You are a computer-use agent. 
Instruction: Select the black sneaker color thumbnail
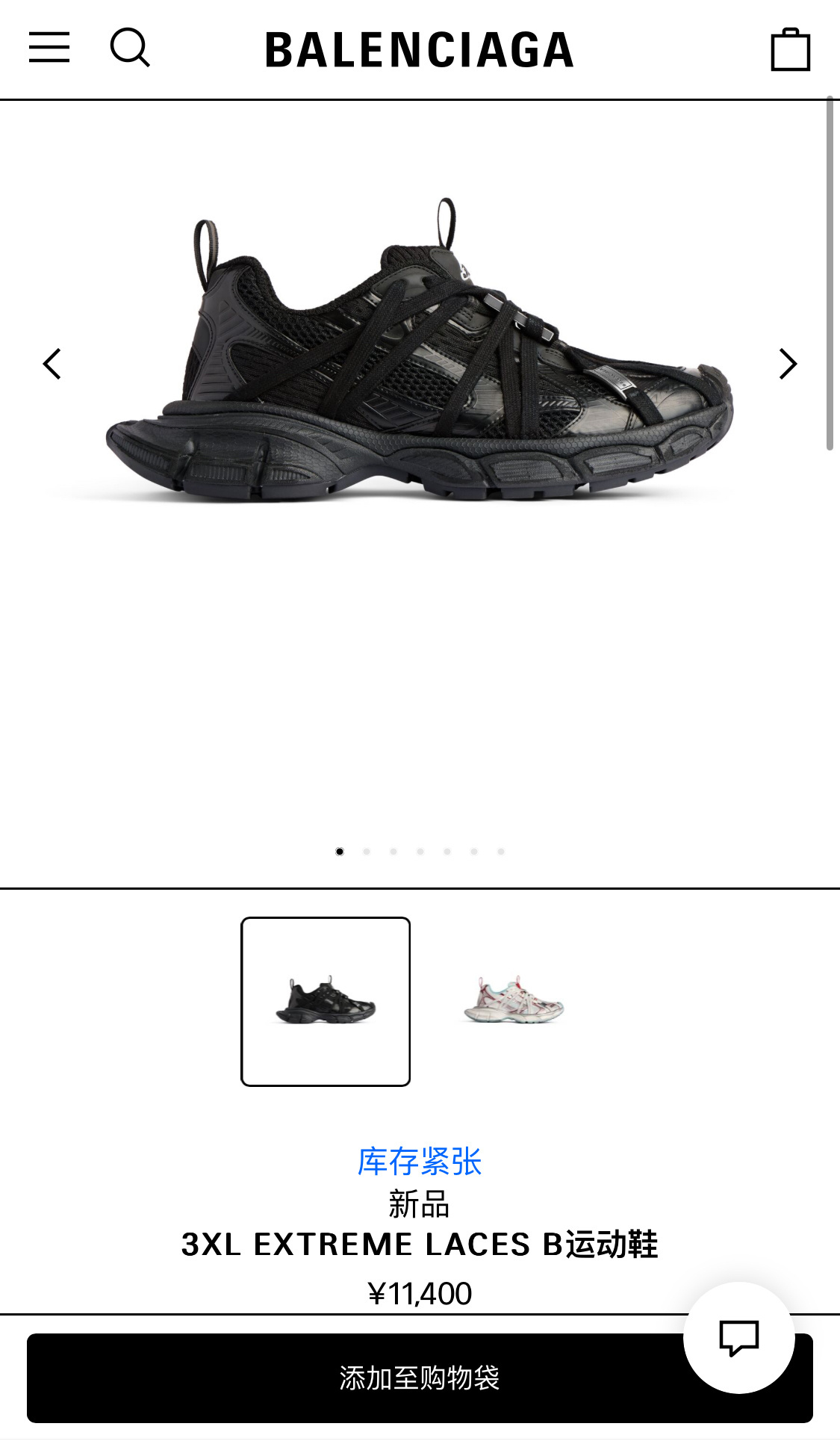(326, 1001)
